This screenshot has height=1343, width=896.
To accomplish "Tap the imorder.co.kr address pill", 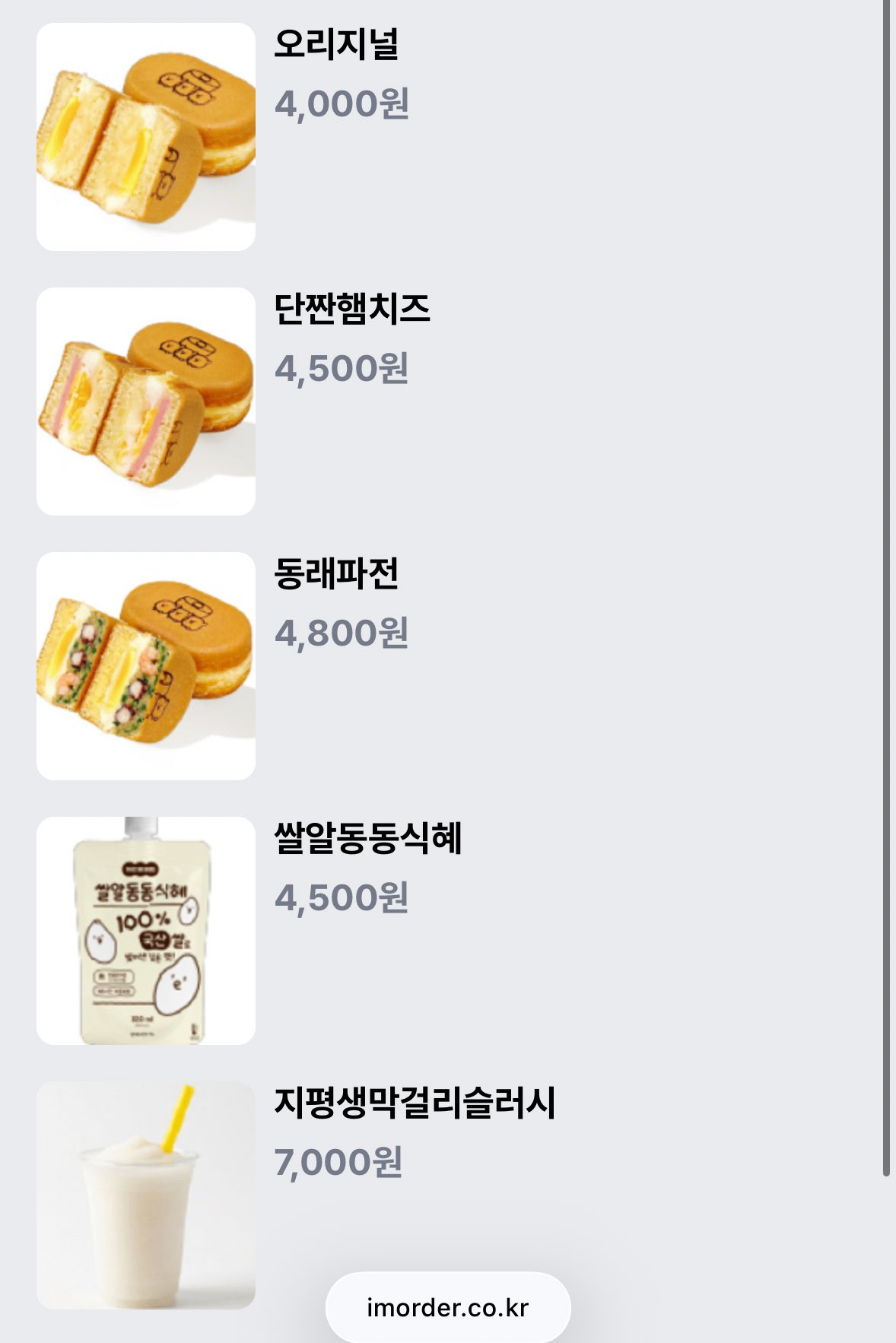I will tap(447, 1308).
